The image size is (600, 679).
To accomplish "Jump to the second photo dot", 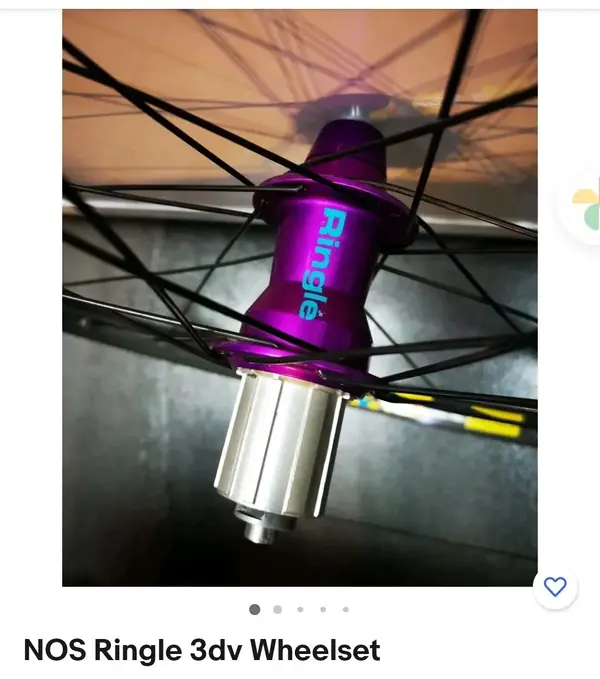I will point(277,608).
